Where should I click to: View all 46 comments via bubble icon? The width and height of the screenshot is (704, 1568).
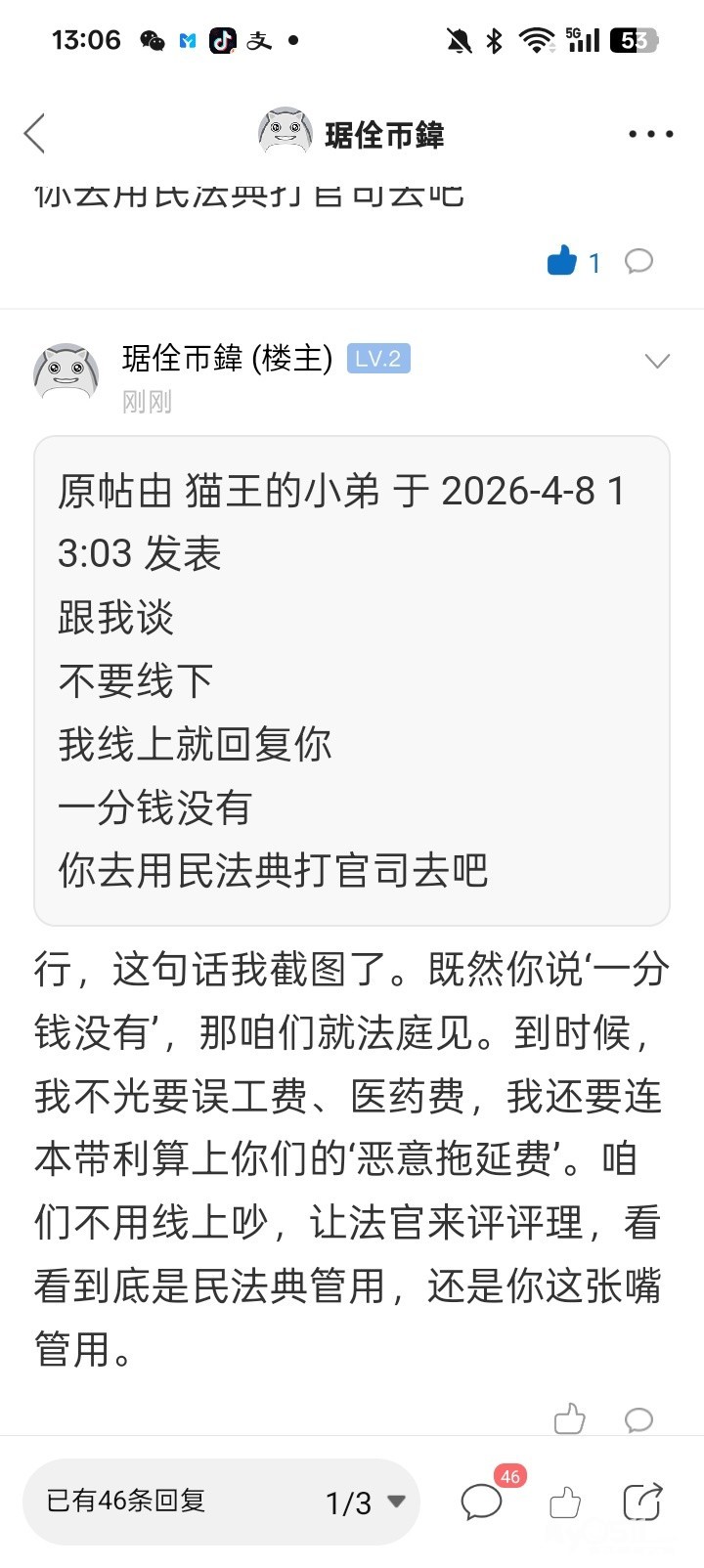(483, 1501)
